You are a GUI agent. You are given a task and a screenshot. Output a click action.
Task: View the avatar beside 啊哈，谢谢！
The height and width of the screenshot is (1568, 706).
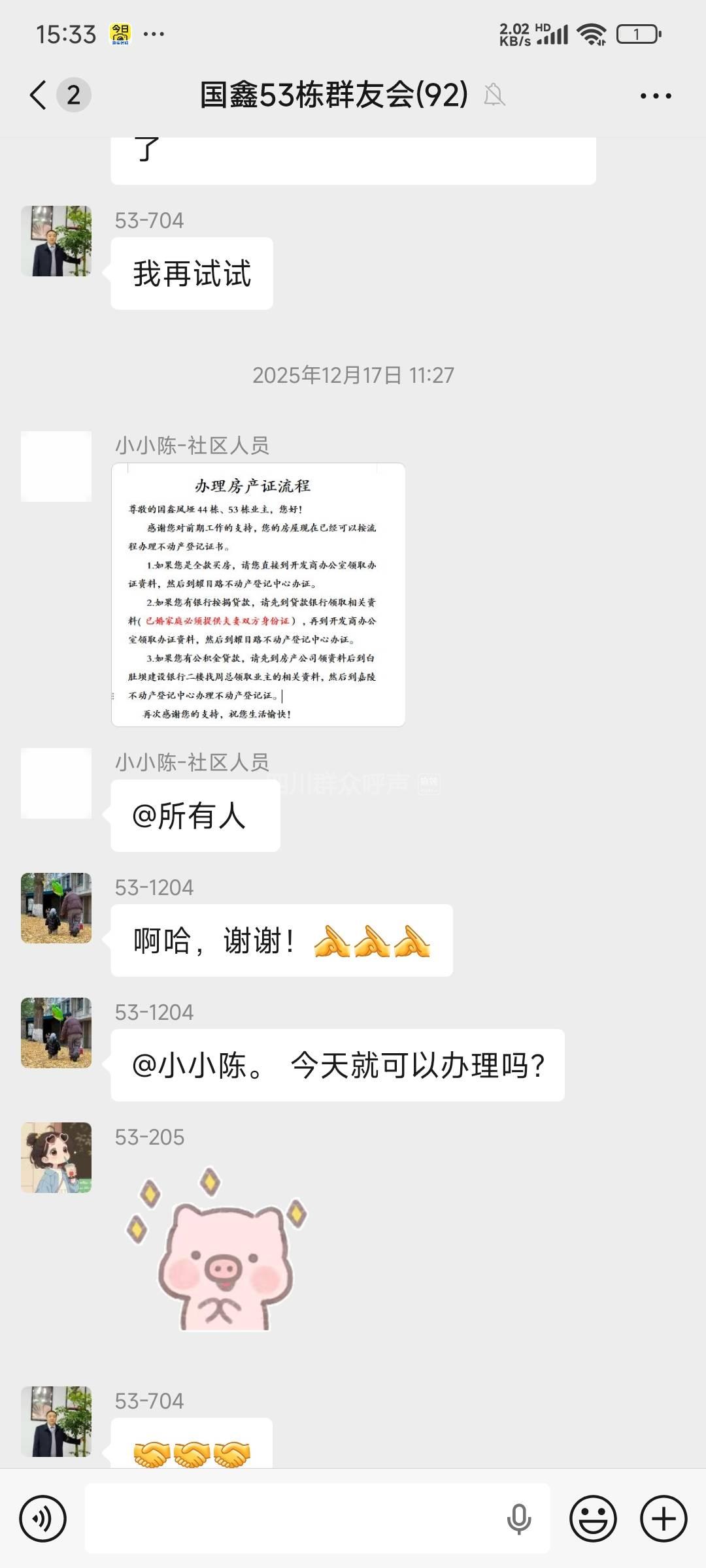(56, 908)
